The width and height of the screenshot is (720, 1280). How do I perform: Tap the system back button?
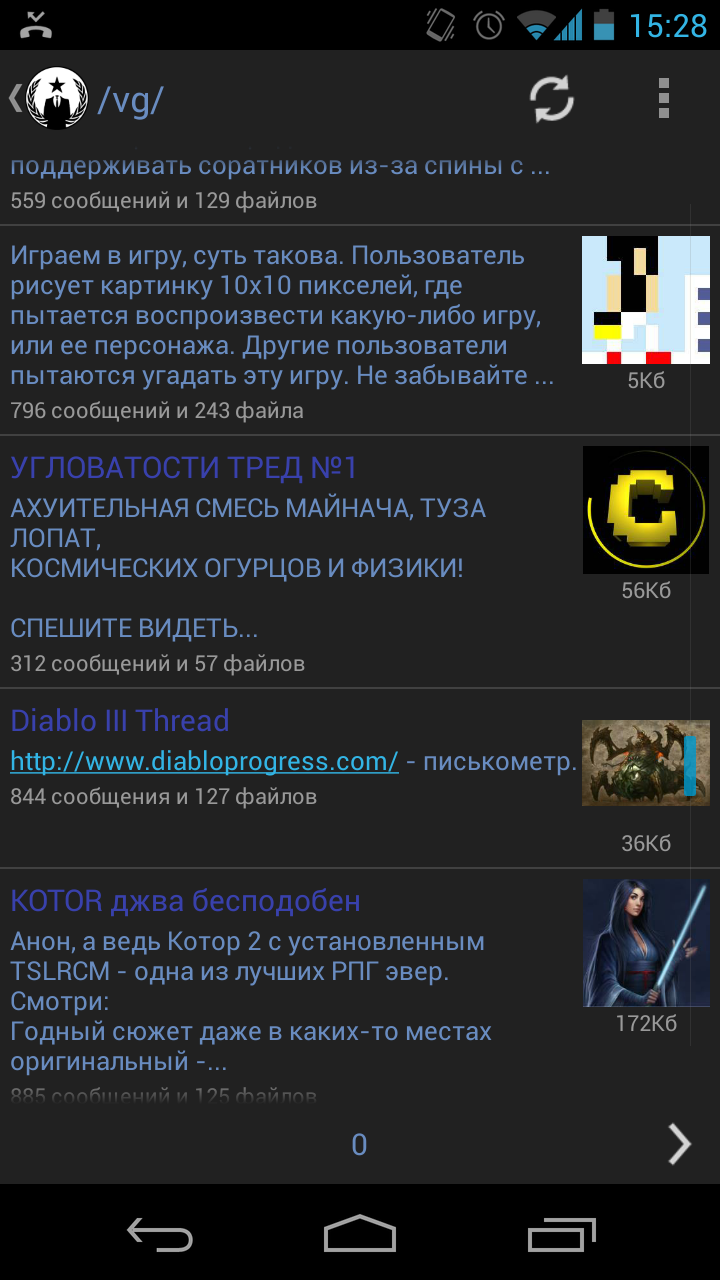click(160, 1234)
